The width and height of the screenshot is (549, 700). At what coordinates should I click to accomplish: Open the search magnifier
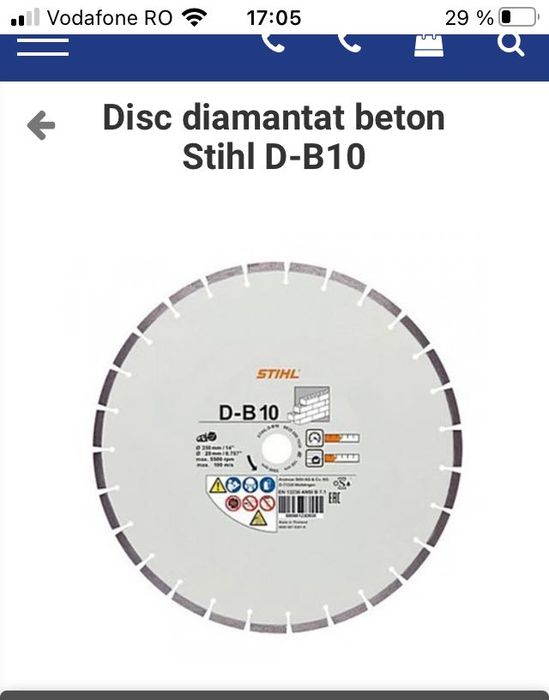click(511, 45)
